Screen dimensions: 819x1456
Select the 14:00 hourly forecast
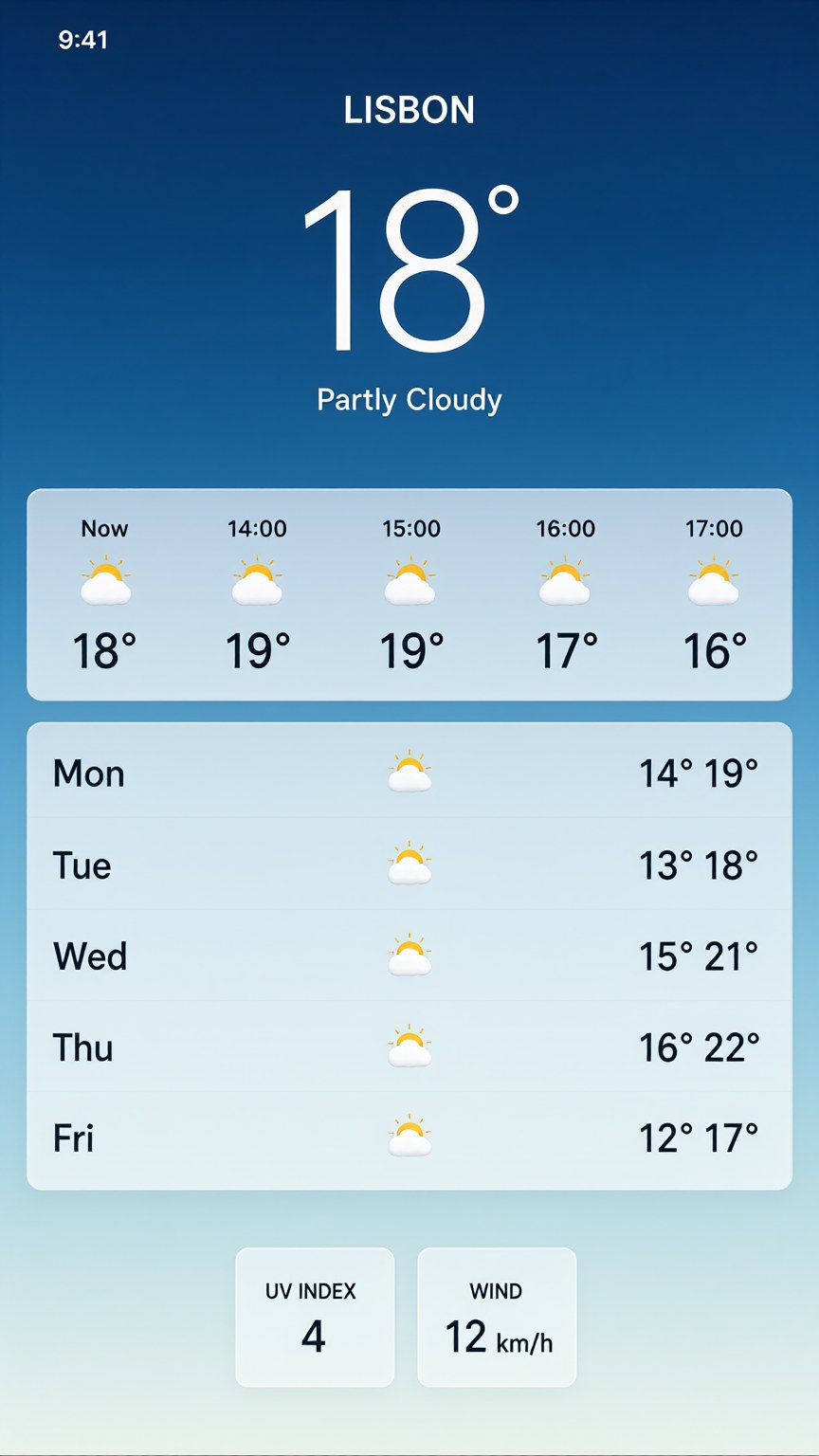click(x=257, y=595)
